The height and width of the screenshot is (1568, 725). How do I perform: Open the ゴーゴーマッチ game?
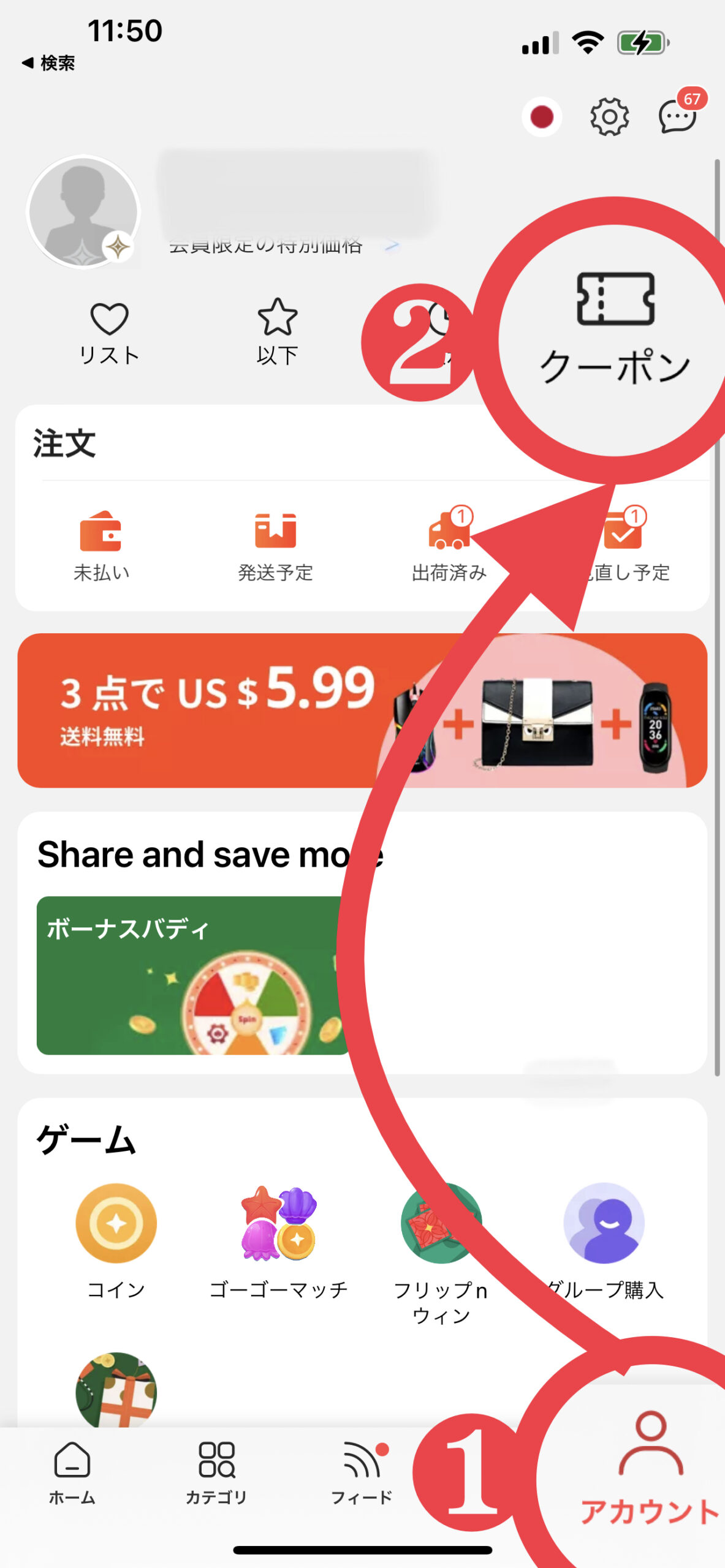coord(279,1238)
